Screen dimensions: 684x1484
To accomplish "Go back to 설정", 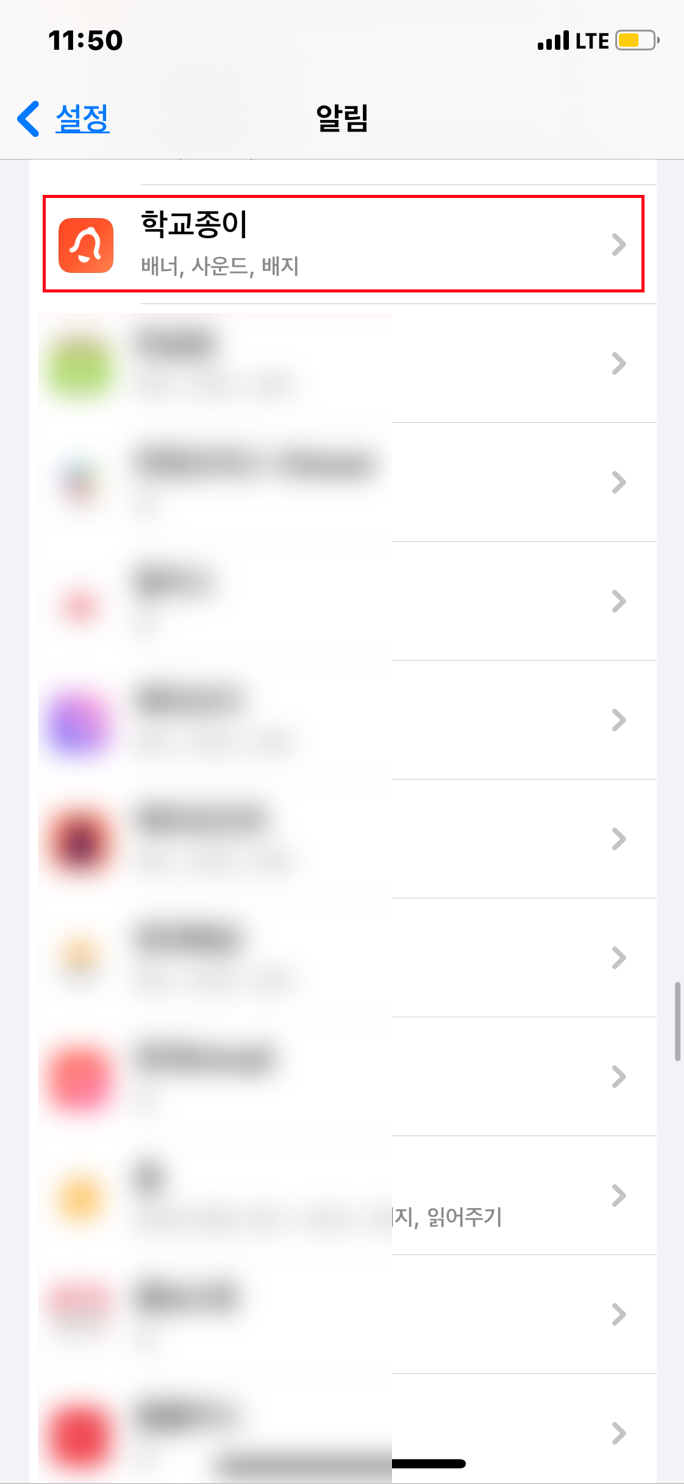I will [x=64, y=119].
